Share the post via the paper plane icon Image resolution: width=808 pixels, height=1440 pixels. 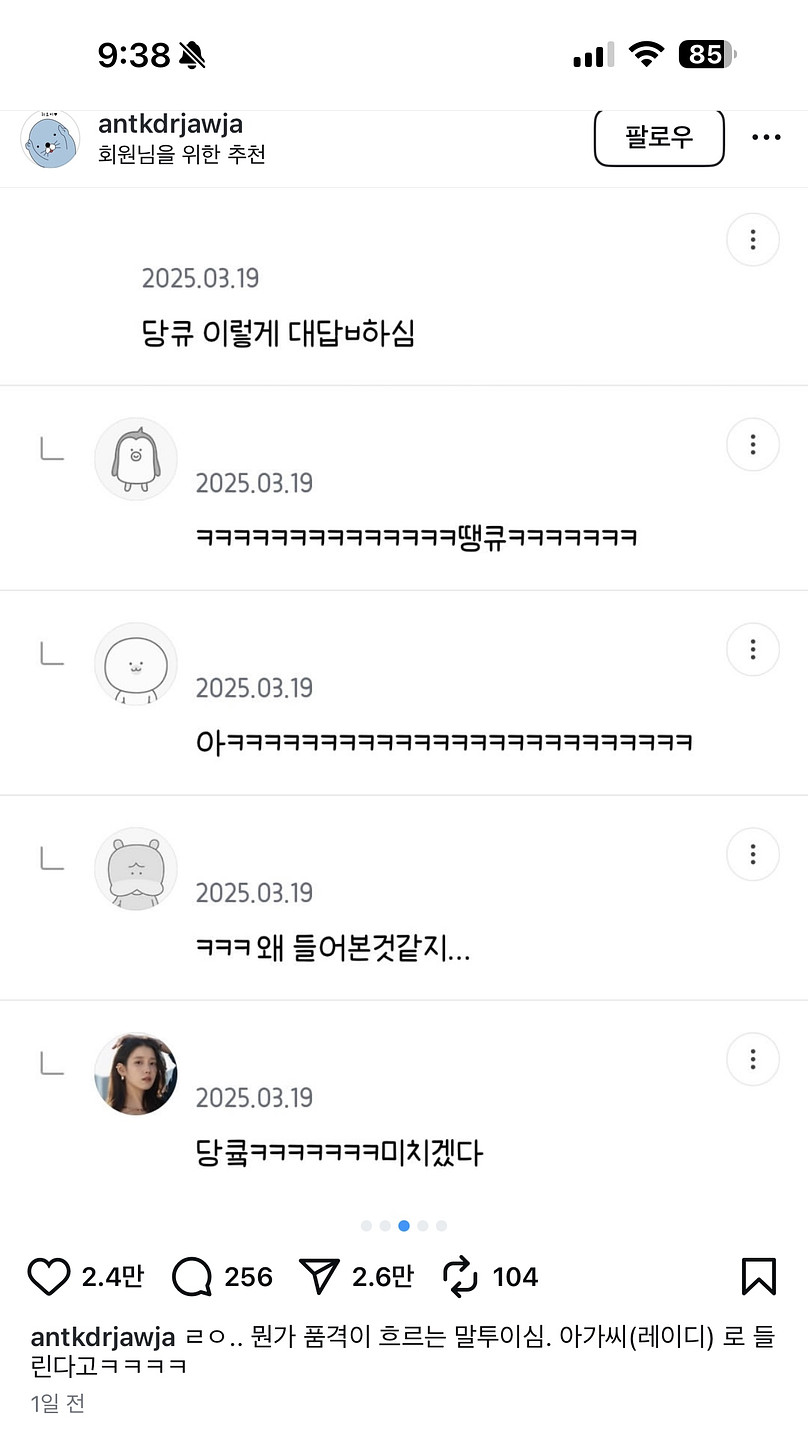320,1277
